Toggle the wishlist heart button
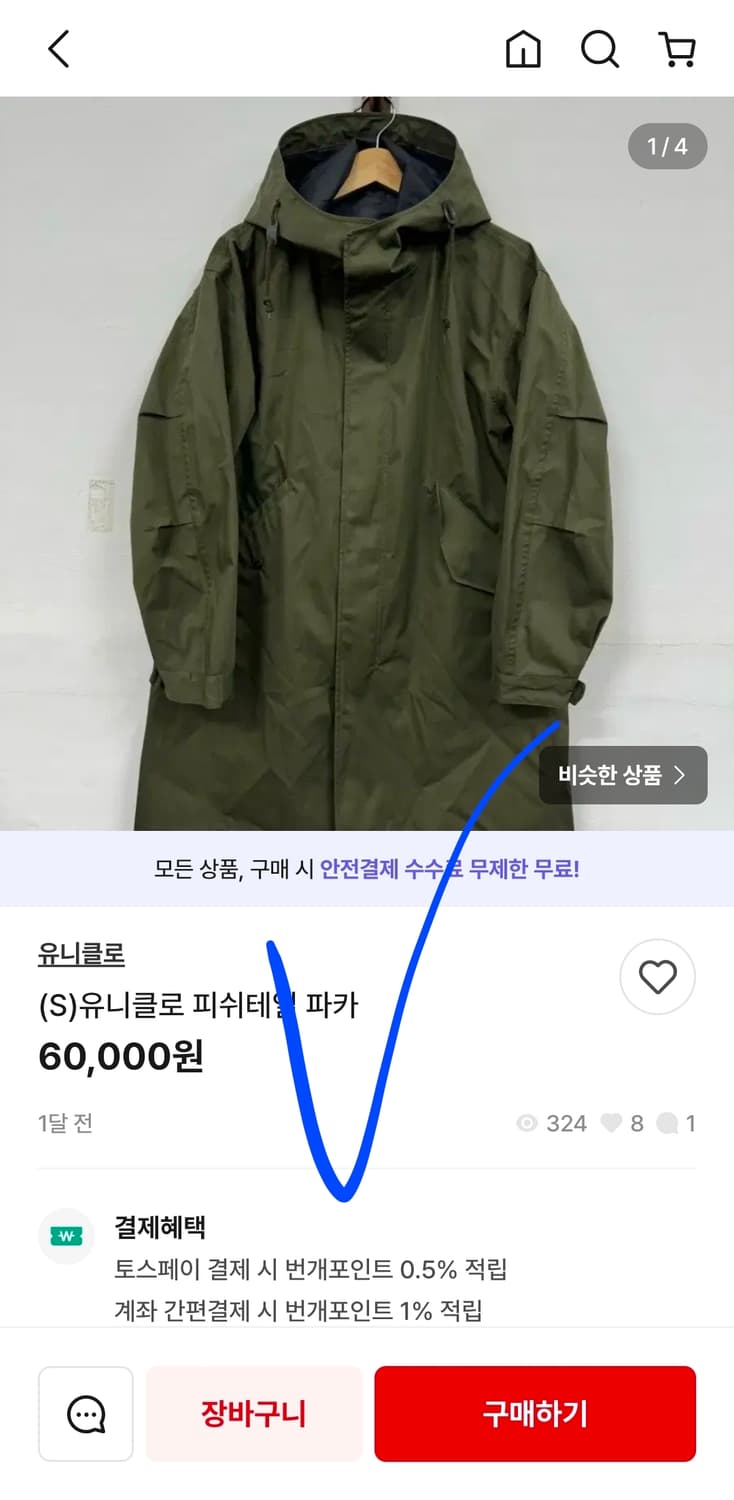This screenshot has height=1500, width=734. click(x=657, y=977)
